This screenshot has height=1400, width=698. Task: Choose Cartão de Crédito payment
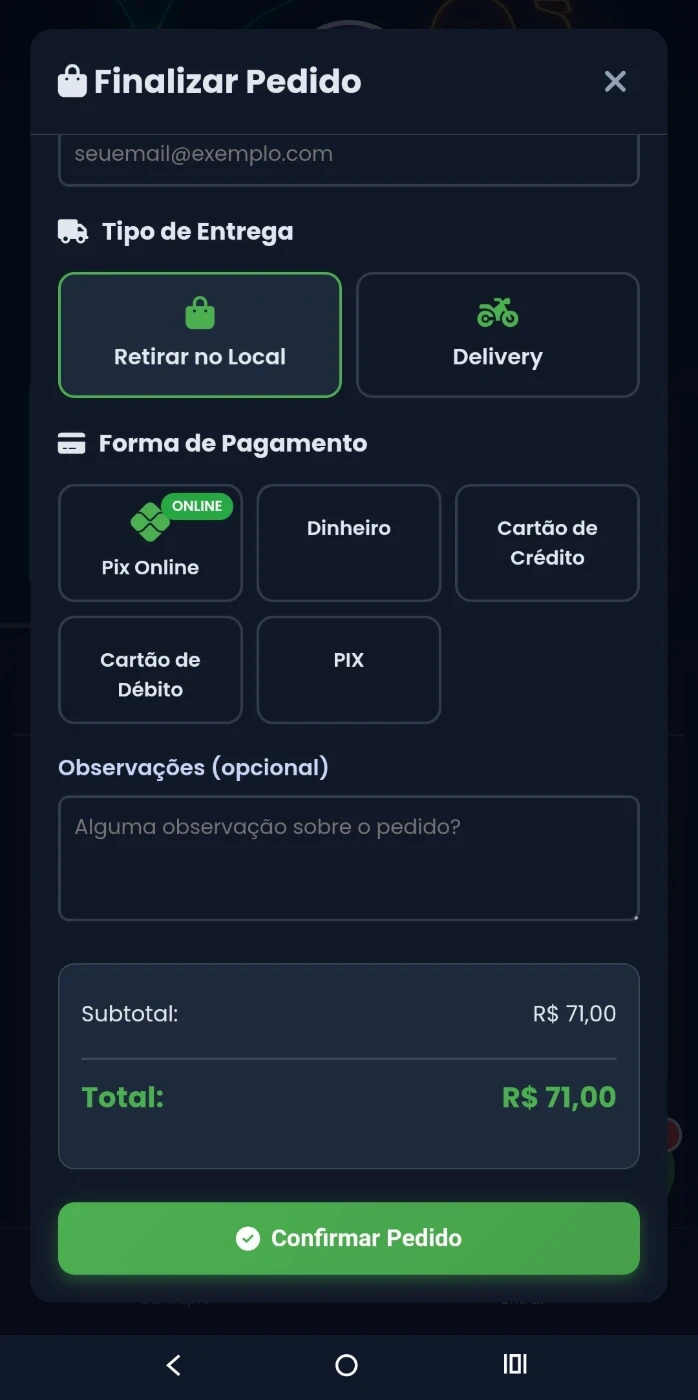[x=547, y=543]
